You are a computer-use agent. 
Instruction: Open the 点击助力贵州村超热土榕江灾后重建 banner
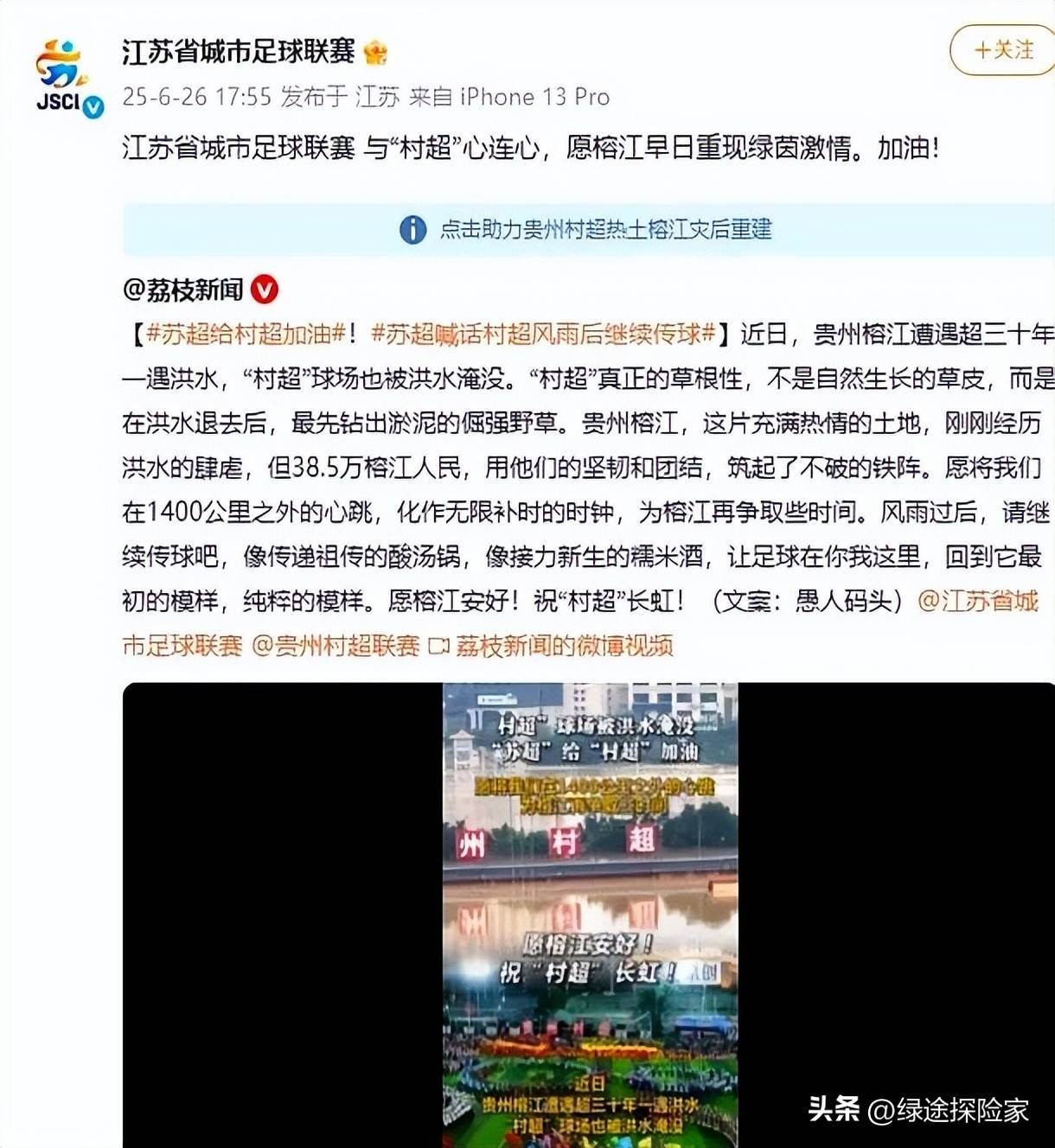(588, 230)
